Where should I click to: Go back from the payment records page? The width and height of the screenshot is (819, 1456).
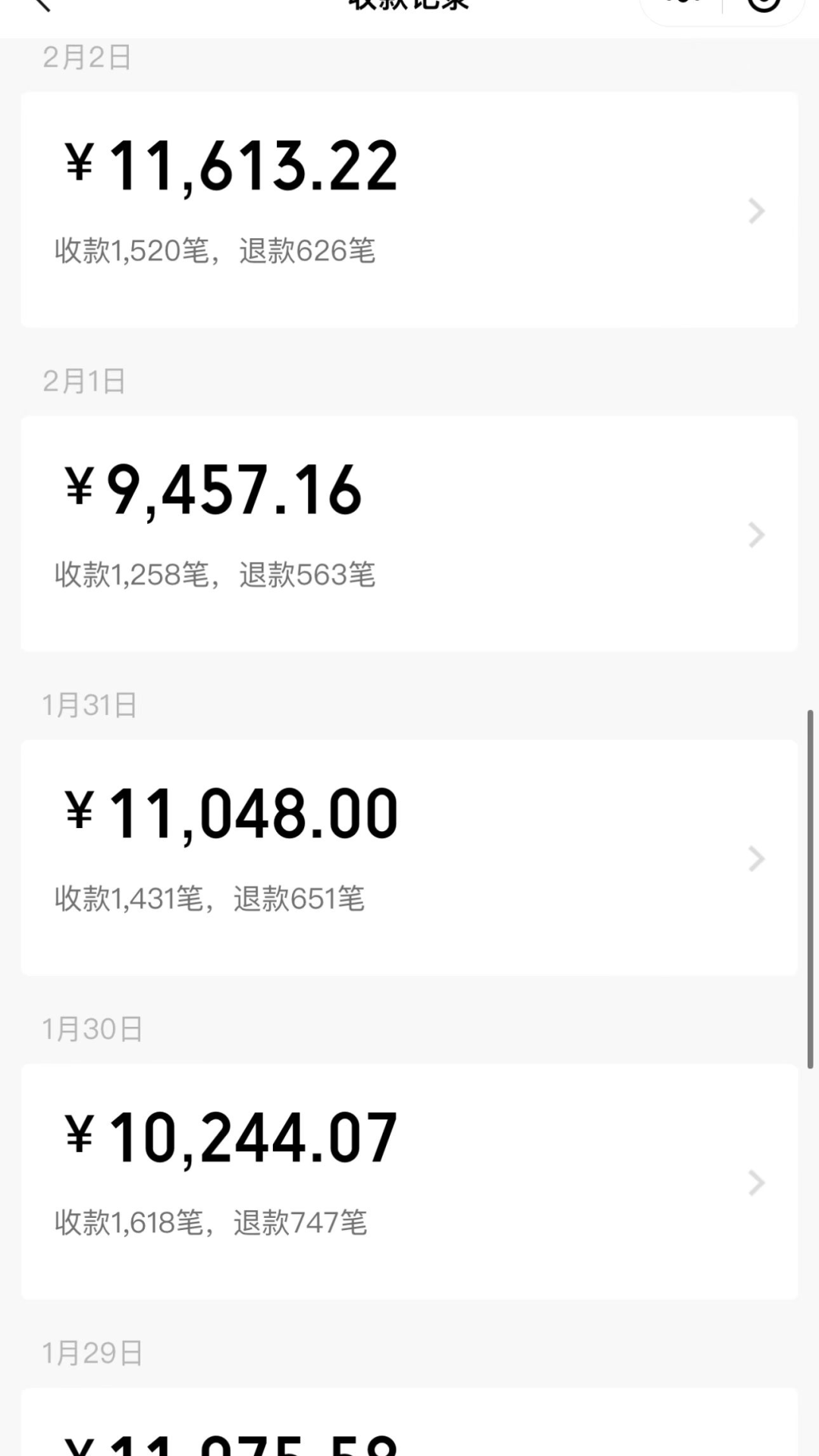42,5
